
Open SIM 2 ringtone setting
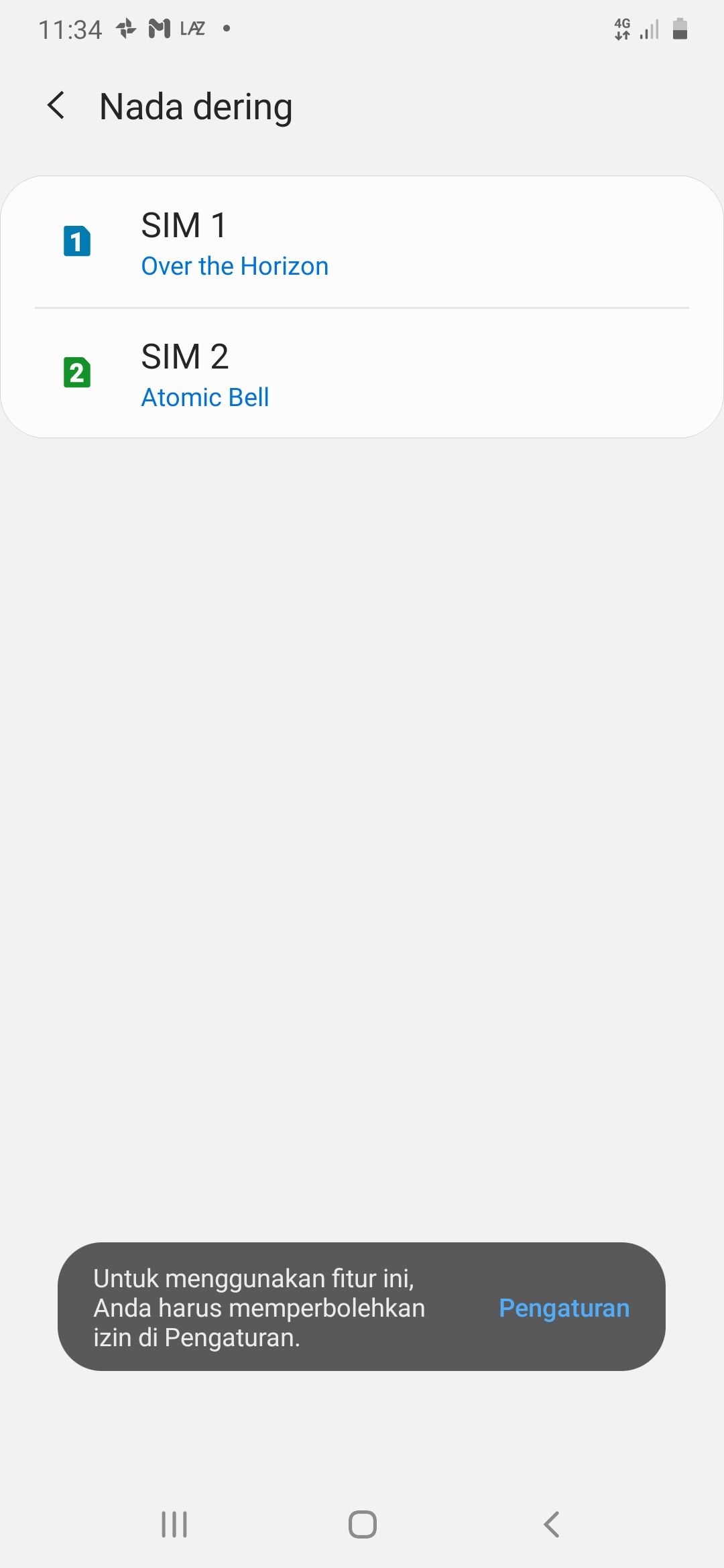[x=362, y=374]
